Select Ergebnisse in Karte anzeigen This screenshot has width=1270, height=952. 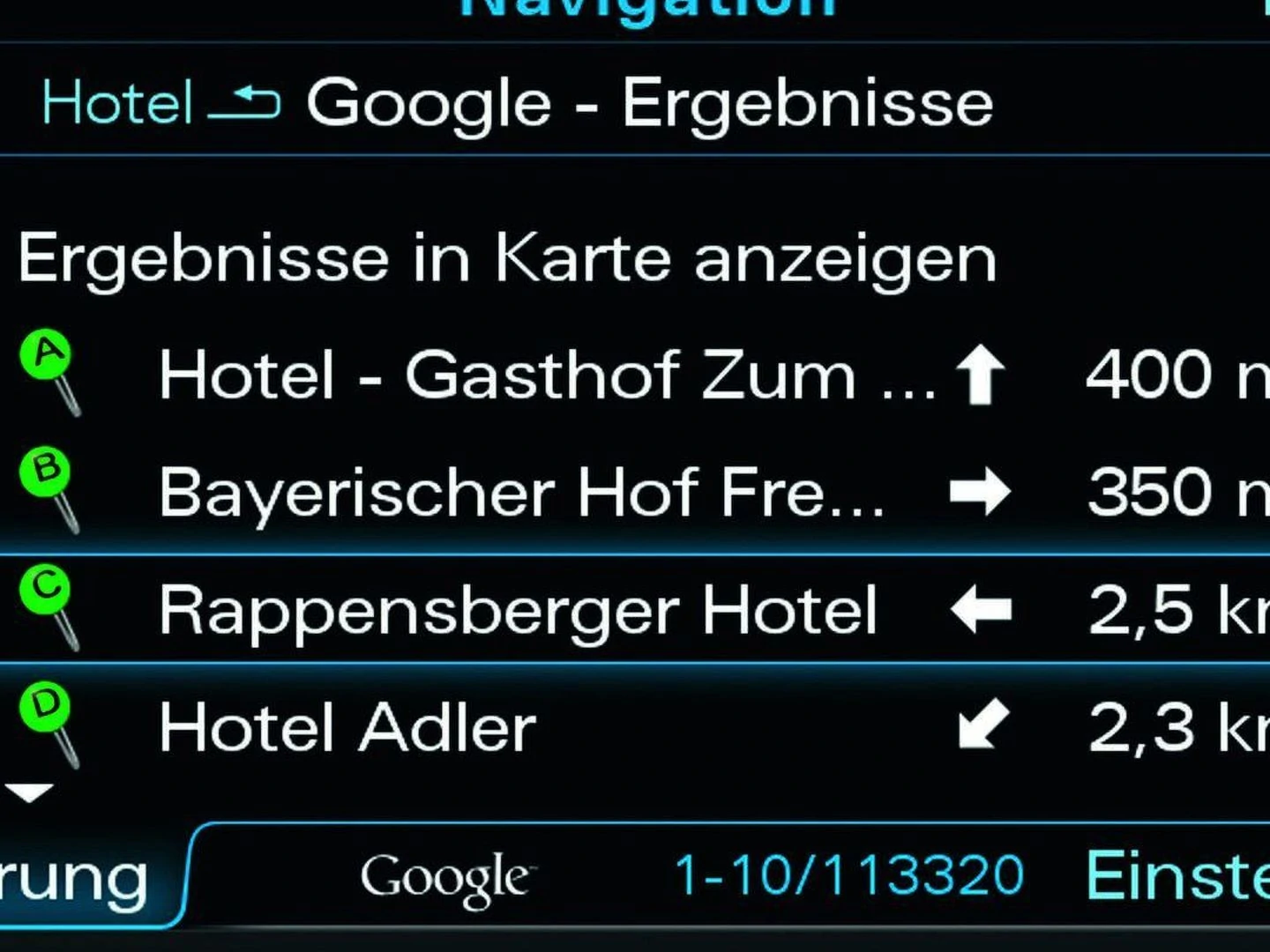coord(507,259)
